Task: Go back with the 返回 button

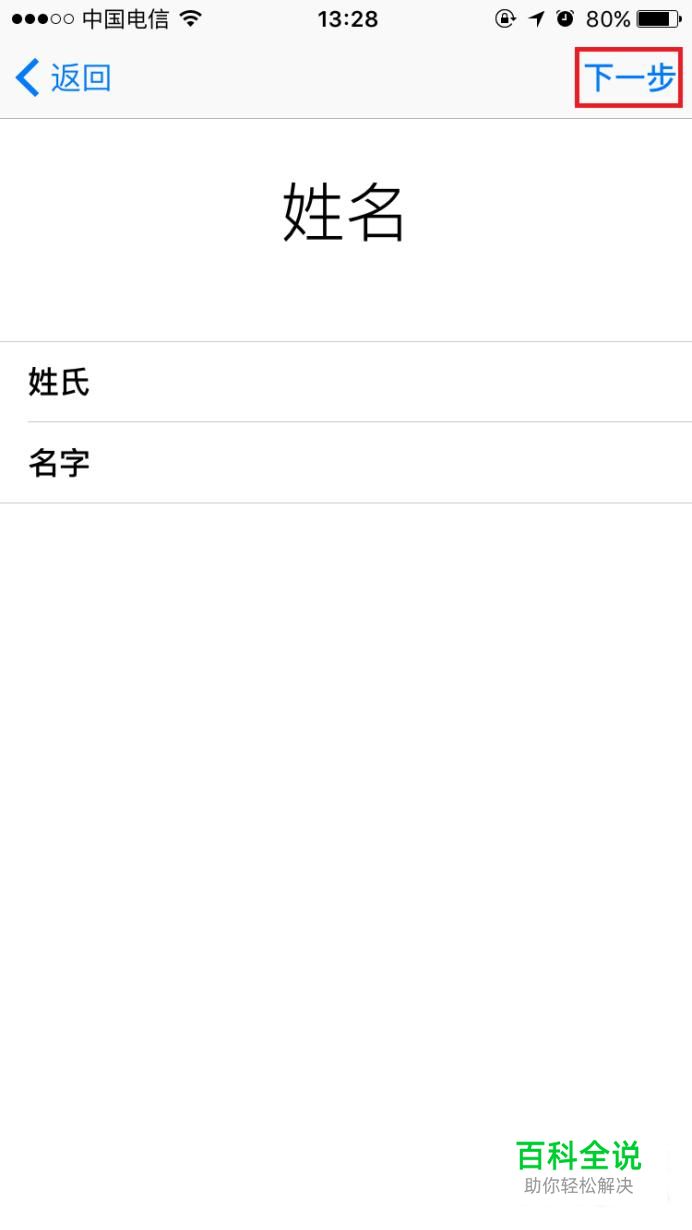Action: [63, 77]
